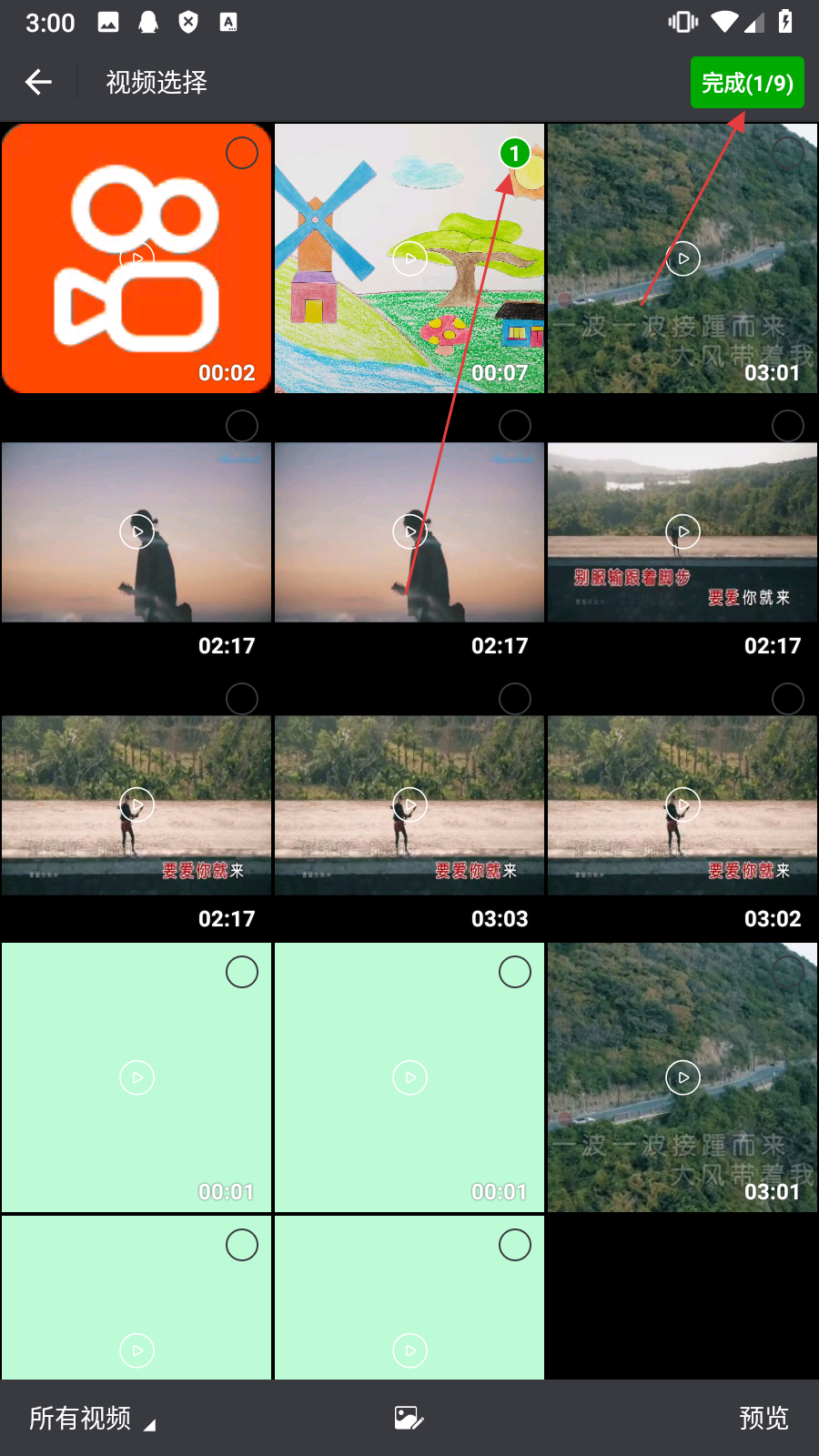
Task: Open 预览 to preview selection
Action: (763, 1418)
